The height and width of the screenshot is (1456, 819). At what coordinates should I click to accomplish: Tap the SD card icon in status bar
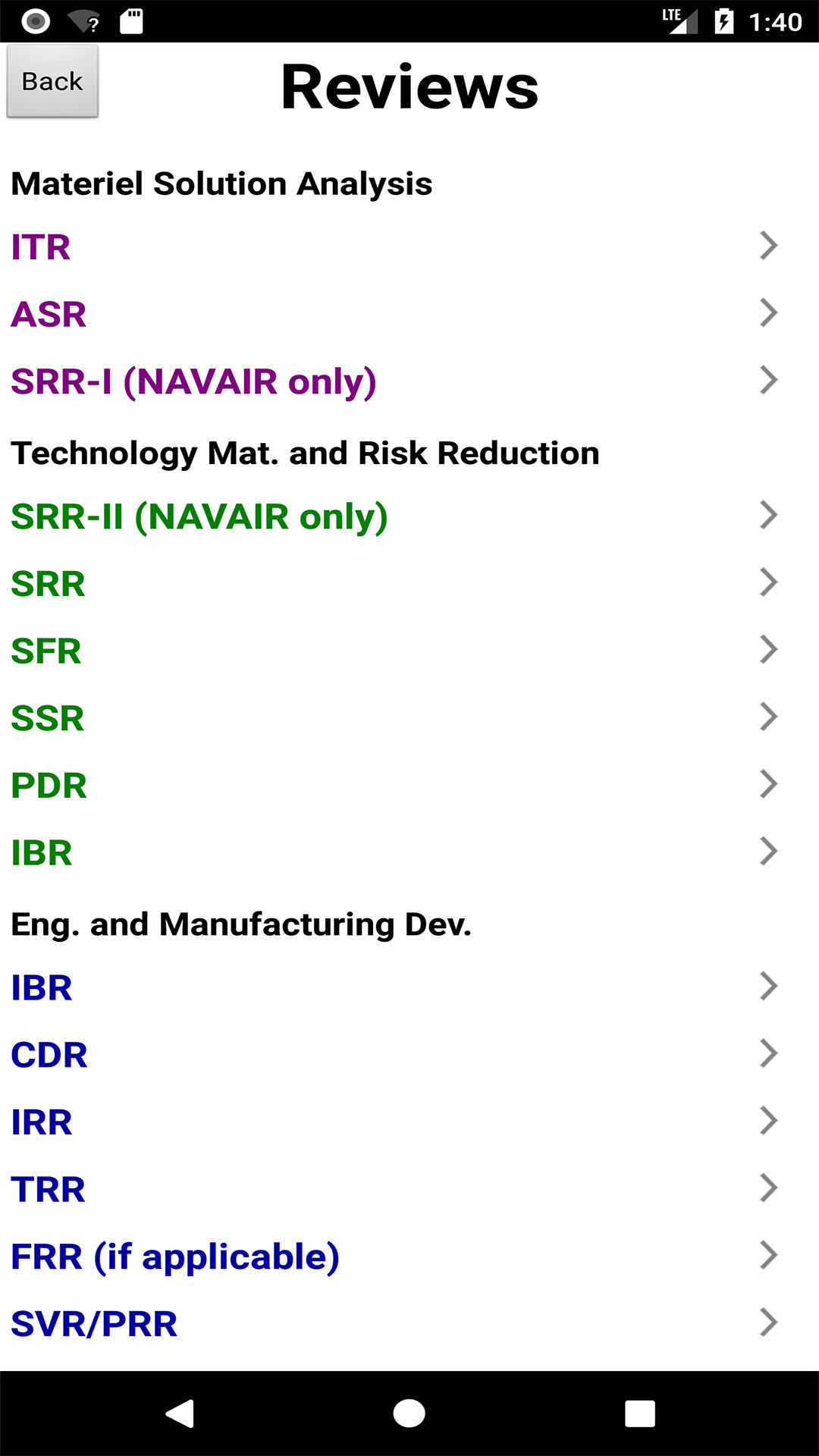[130, 21]
